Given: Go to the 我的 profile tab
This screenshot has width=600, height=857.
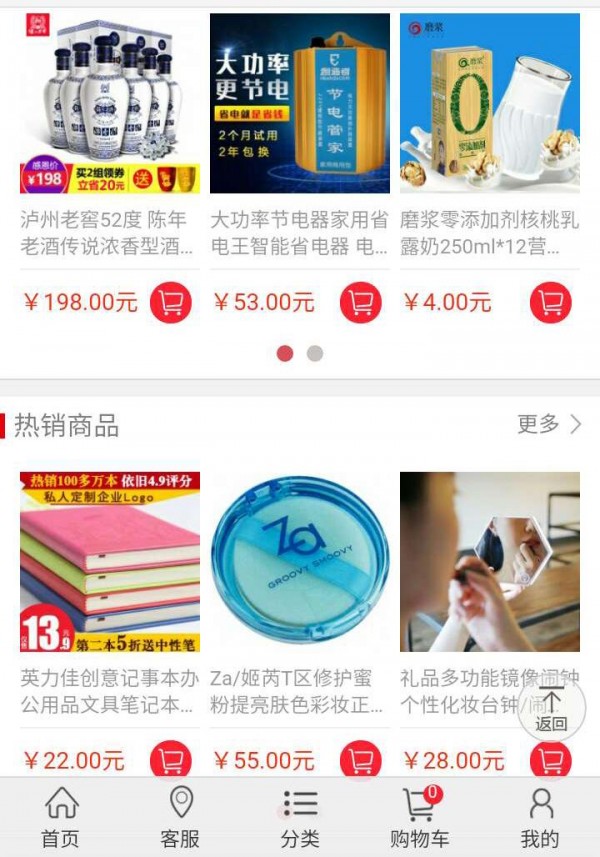Looking at the screenshot, I should click(x=540, y=817).
